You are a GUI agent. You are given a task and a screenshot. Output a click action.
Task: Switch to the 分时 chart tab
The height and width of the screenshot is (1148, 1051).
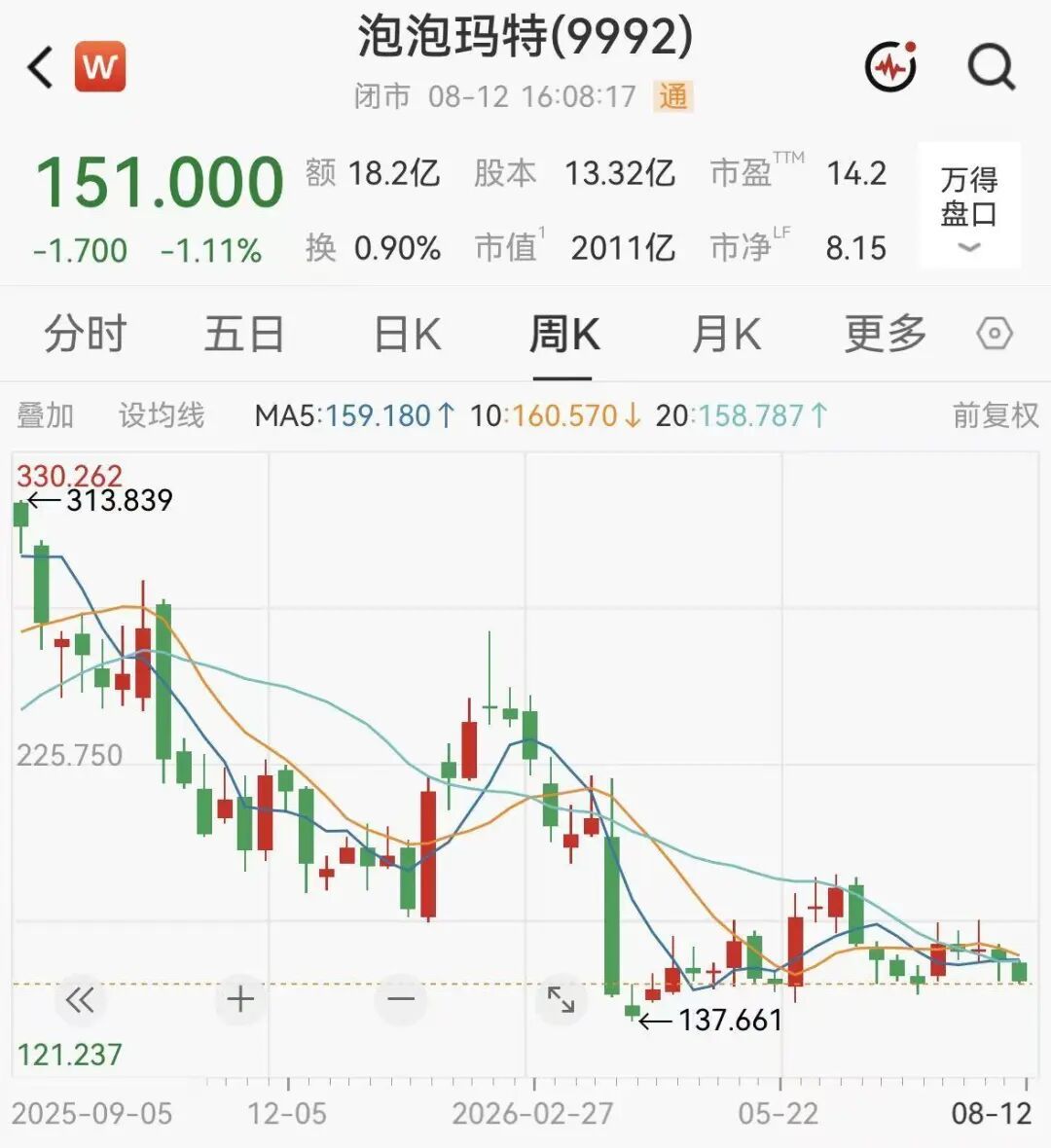85,334
